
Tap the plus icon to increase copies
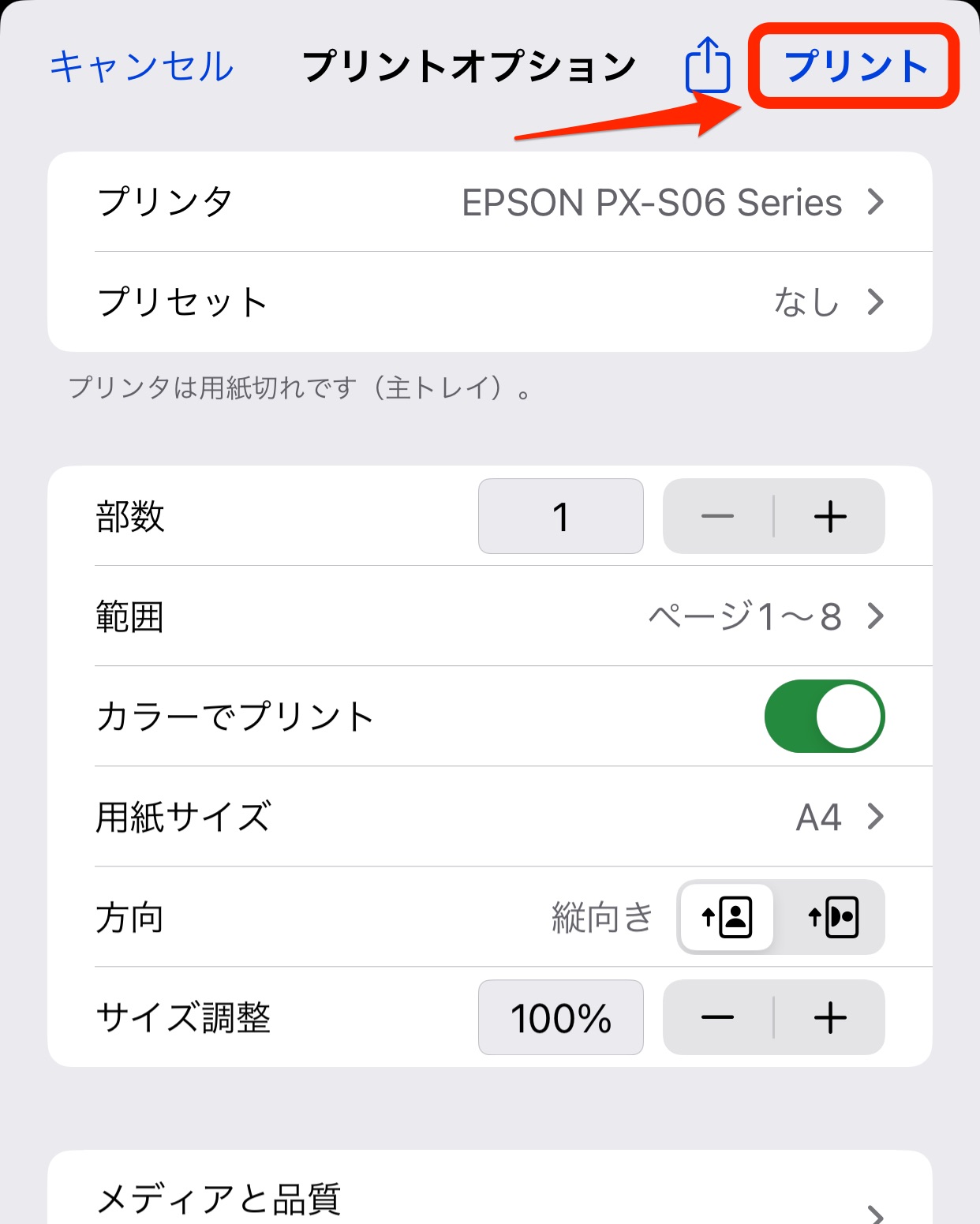829,517
